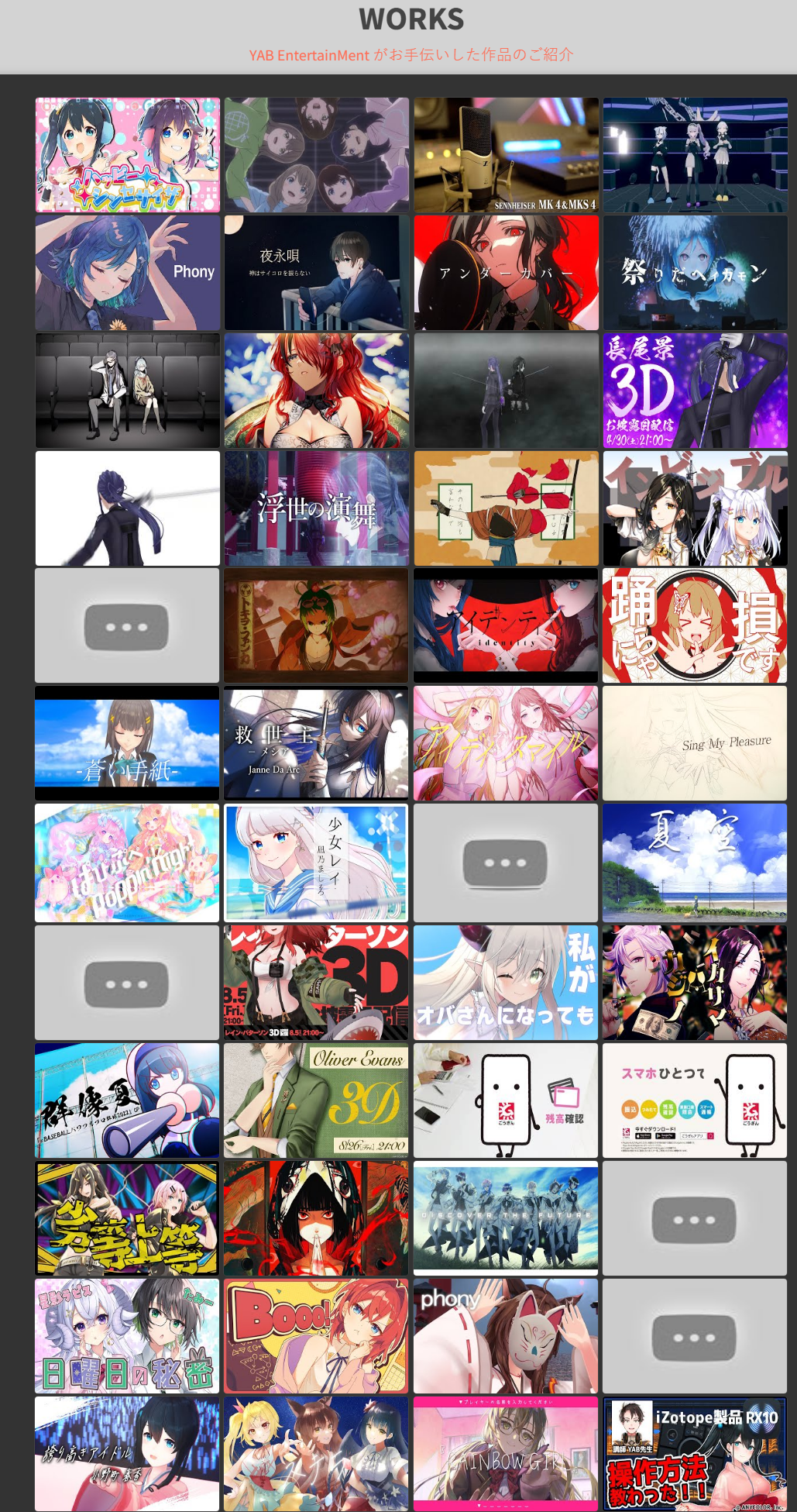Viewport: 797px width, 1512px height.
Task: Open the Phony blue-haired girl thumbnail
Action: pos(128,273)
